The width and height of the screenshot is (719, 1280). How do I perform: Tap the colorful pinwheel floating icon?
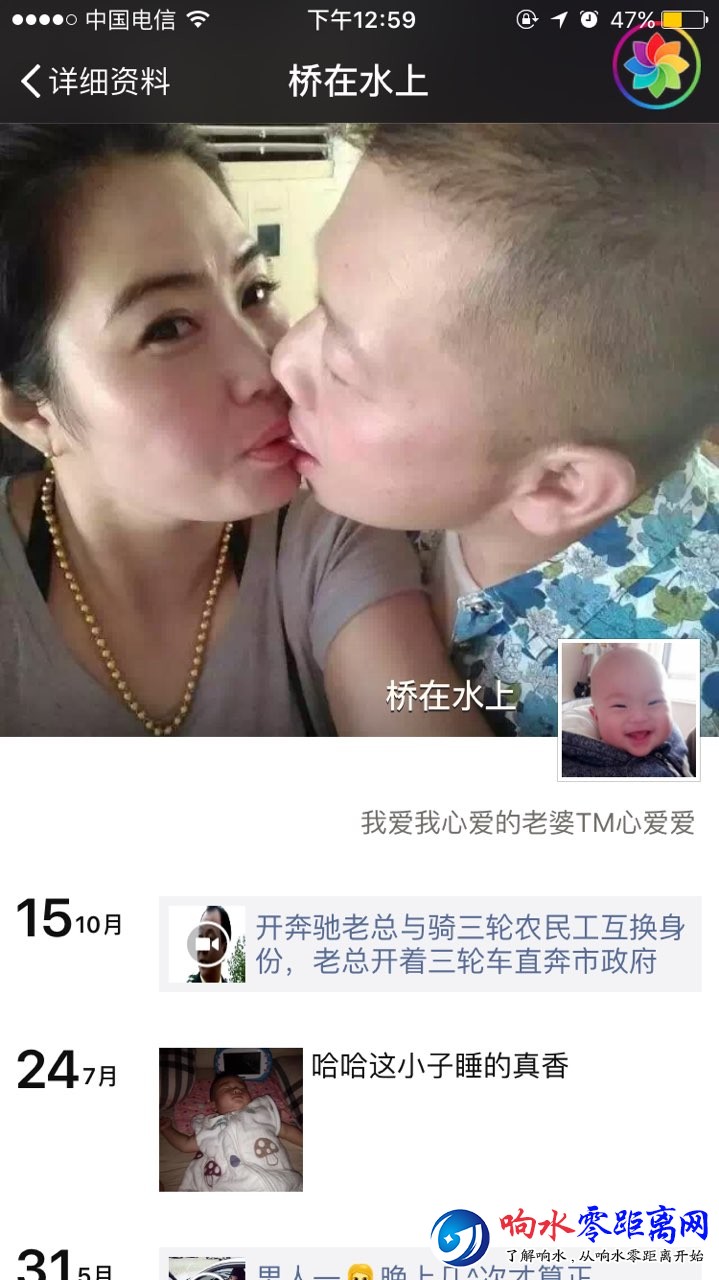(657, 64)
